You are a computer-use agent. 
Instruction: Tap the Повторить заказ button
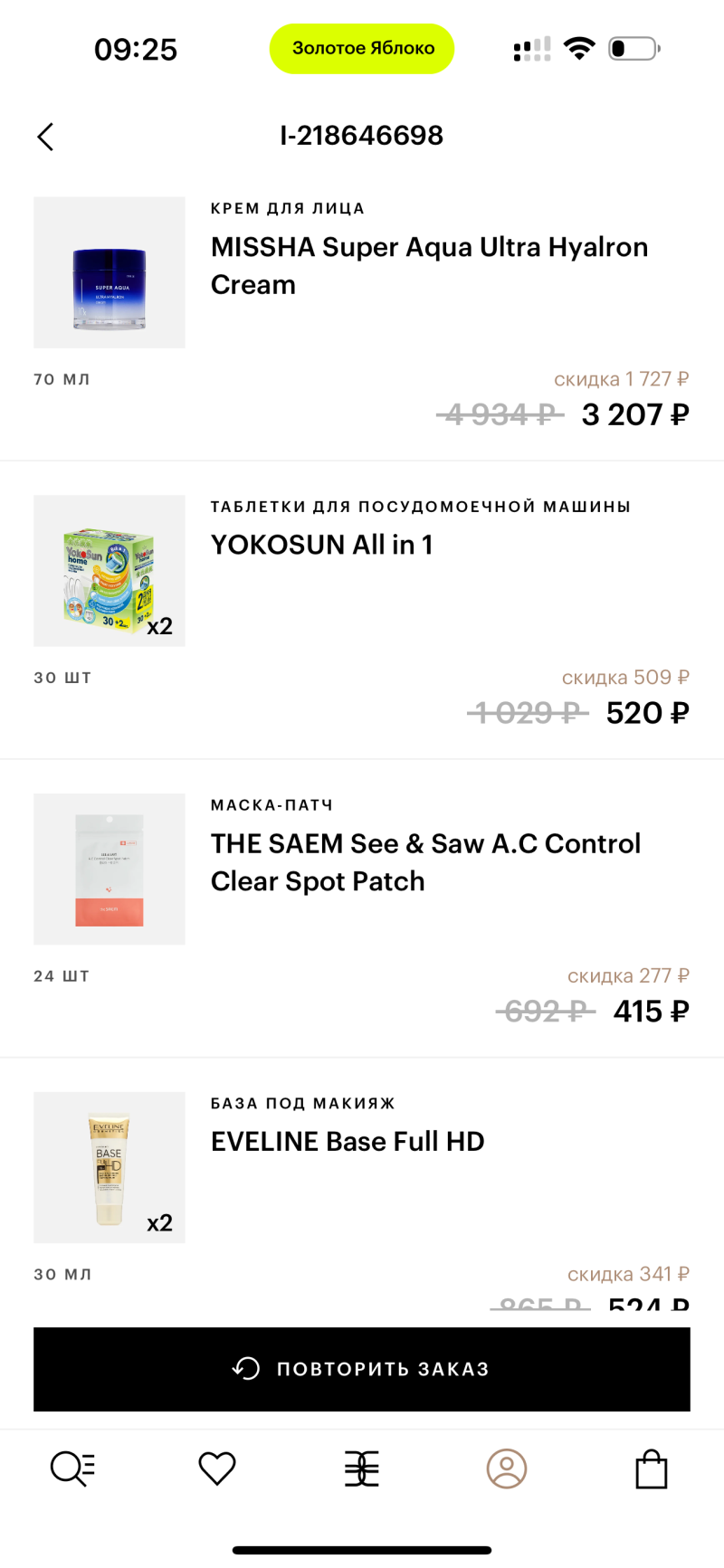pyautogui.click(x=362, y=1368)
